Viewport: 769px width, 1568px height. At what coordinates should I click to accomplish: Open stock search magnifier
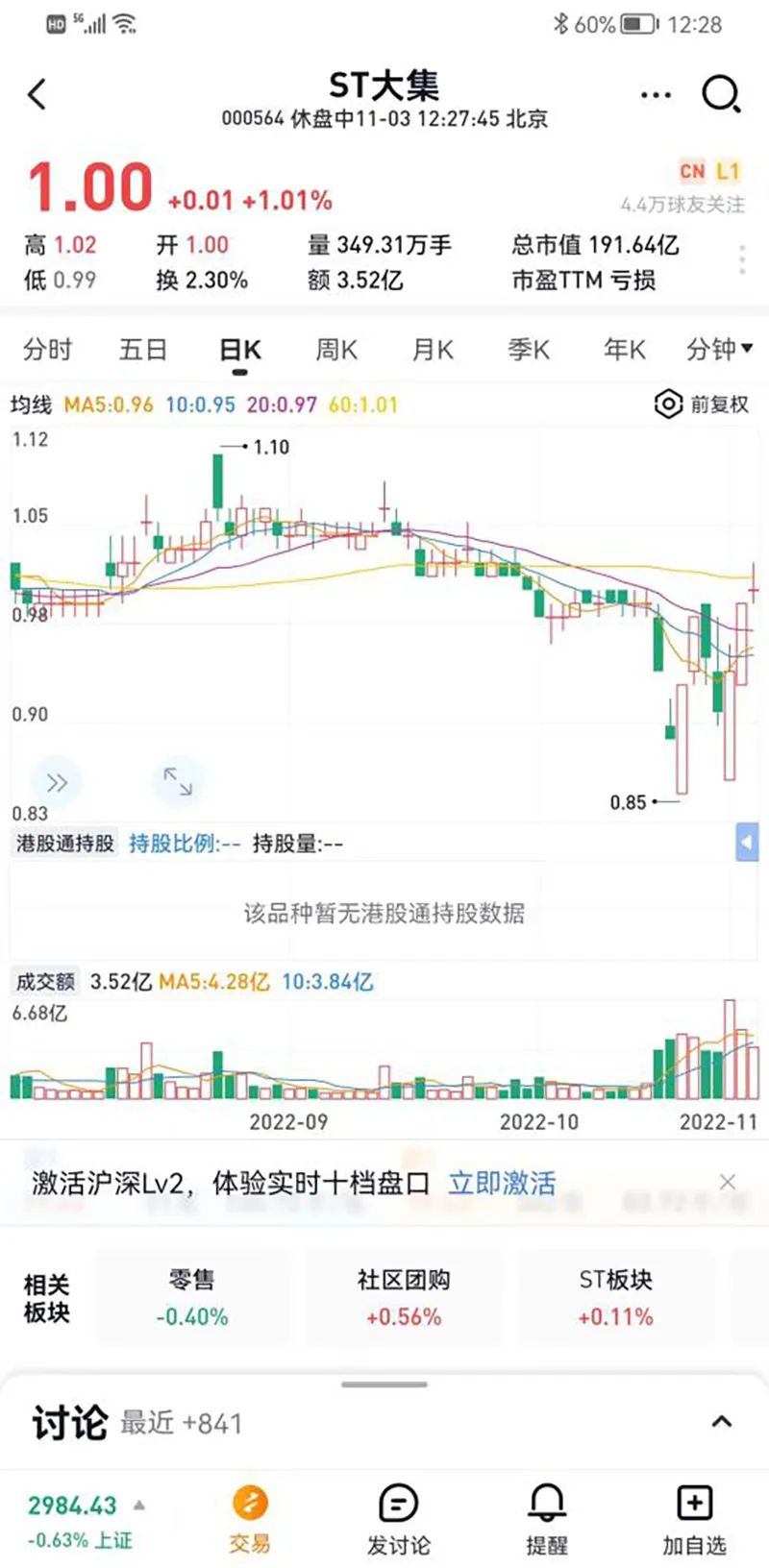[x=721, y=94]
